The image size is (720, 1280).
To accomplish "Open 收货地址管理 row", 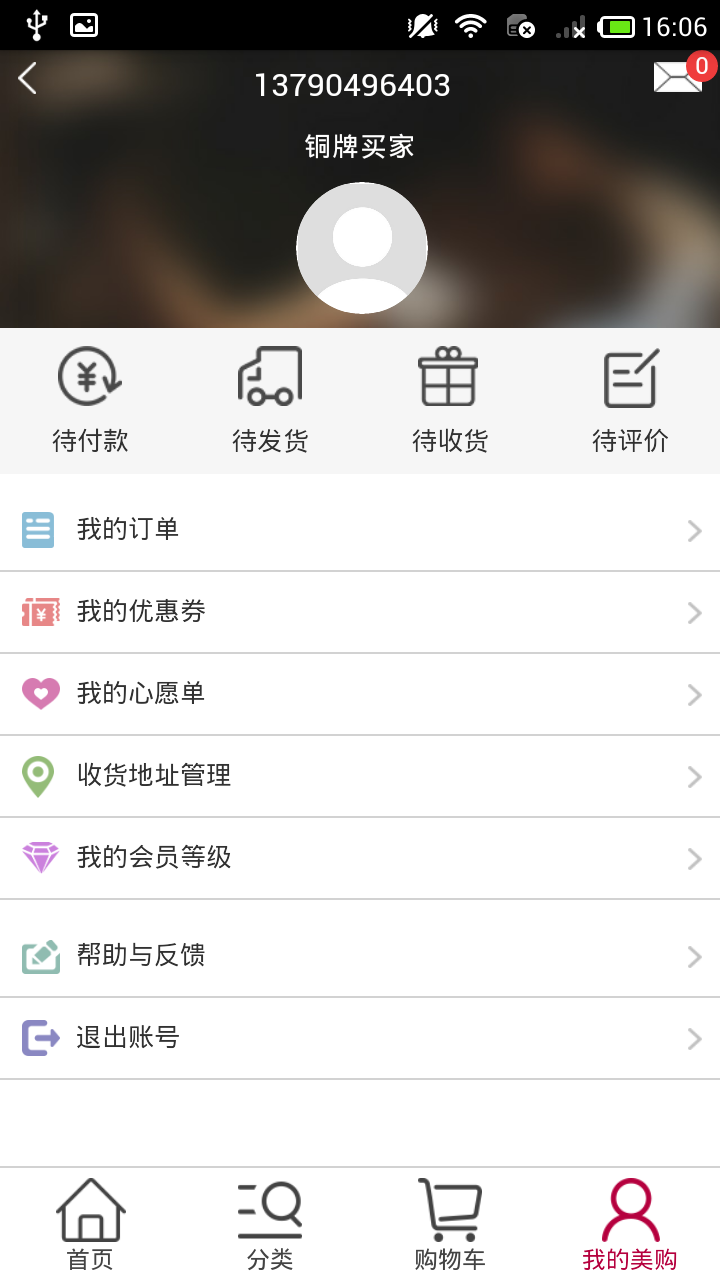I will pyautogui.click(x=360, y=776).
